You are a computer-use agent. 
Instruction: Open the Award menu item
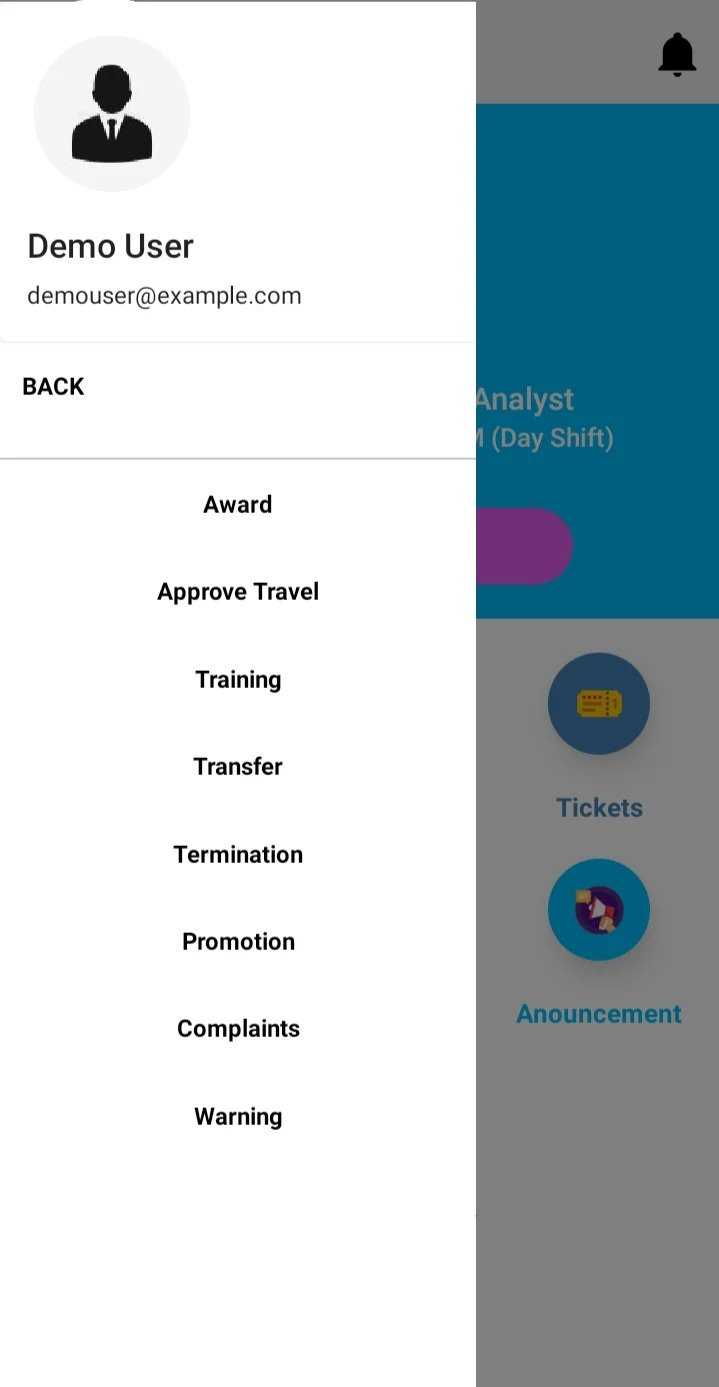(x=238, y=505)
